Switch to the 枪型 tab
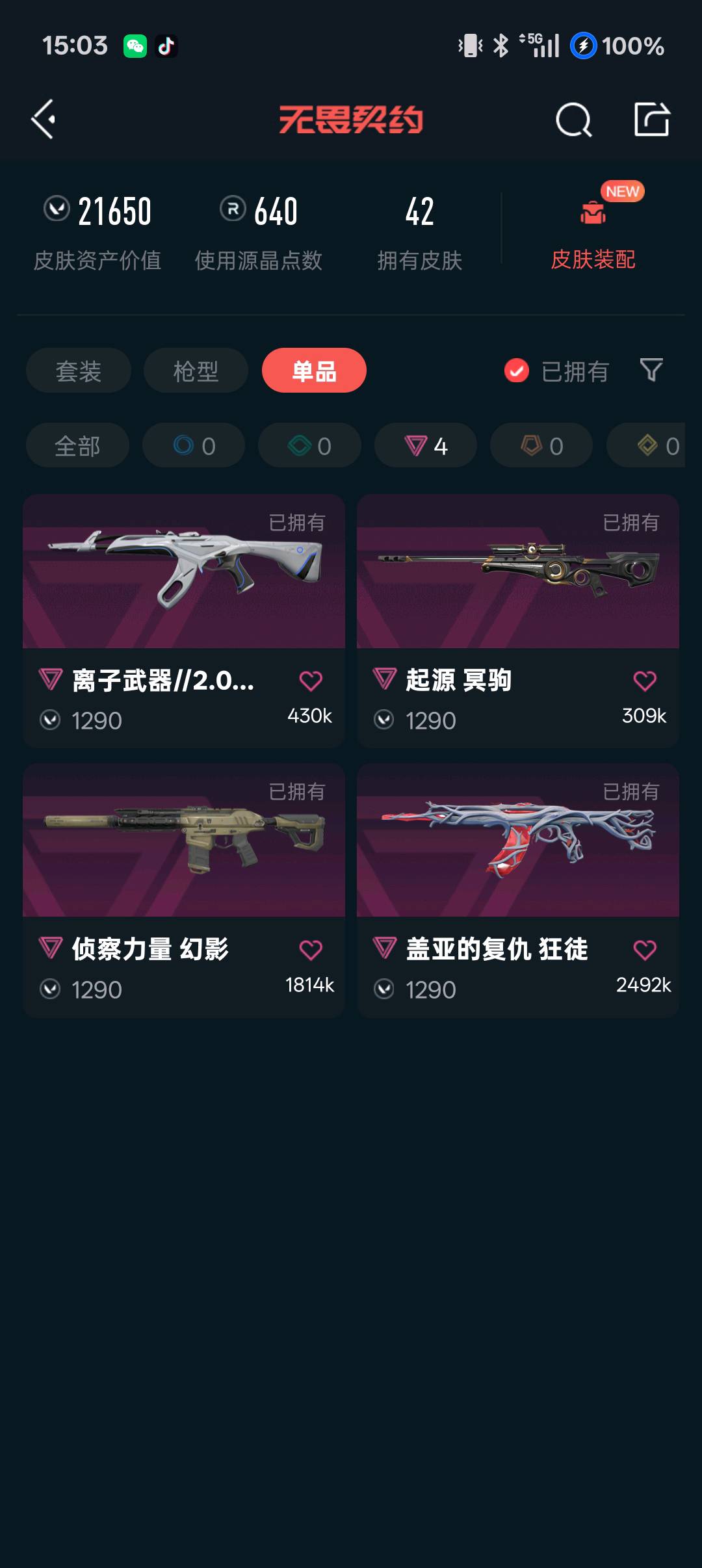This screenshot has width=702, height=1568. coord(196,371)
